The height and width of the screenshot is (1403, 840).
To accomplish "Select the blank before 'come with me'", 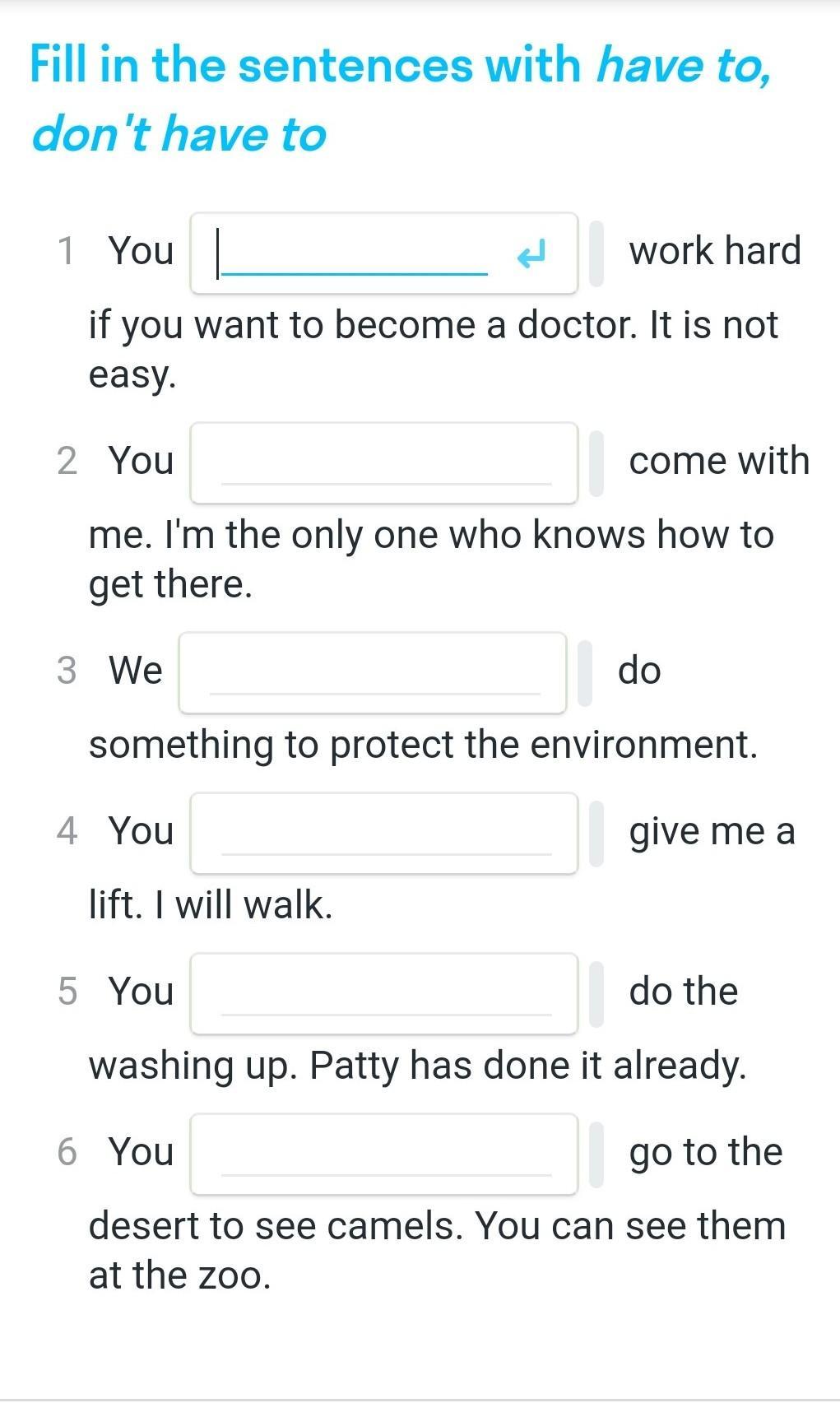I will coord(384,463).
